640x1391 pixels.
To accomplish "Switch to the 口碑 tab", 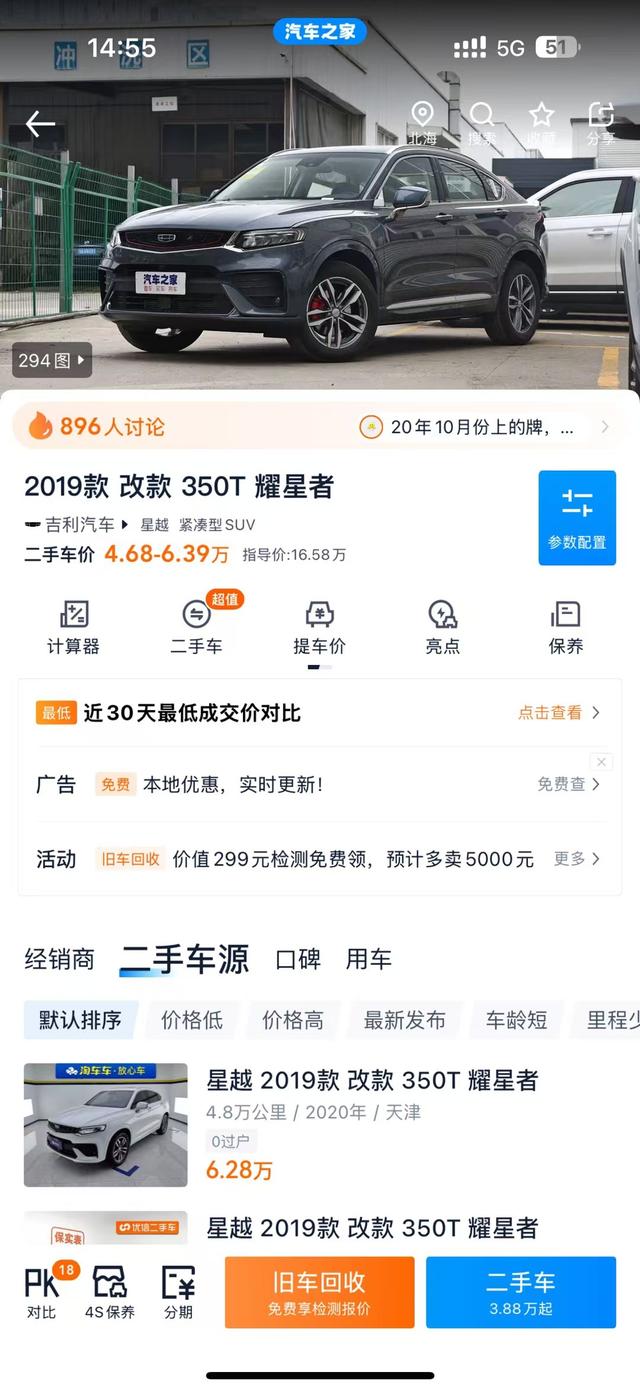I will (298, 960).
